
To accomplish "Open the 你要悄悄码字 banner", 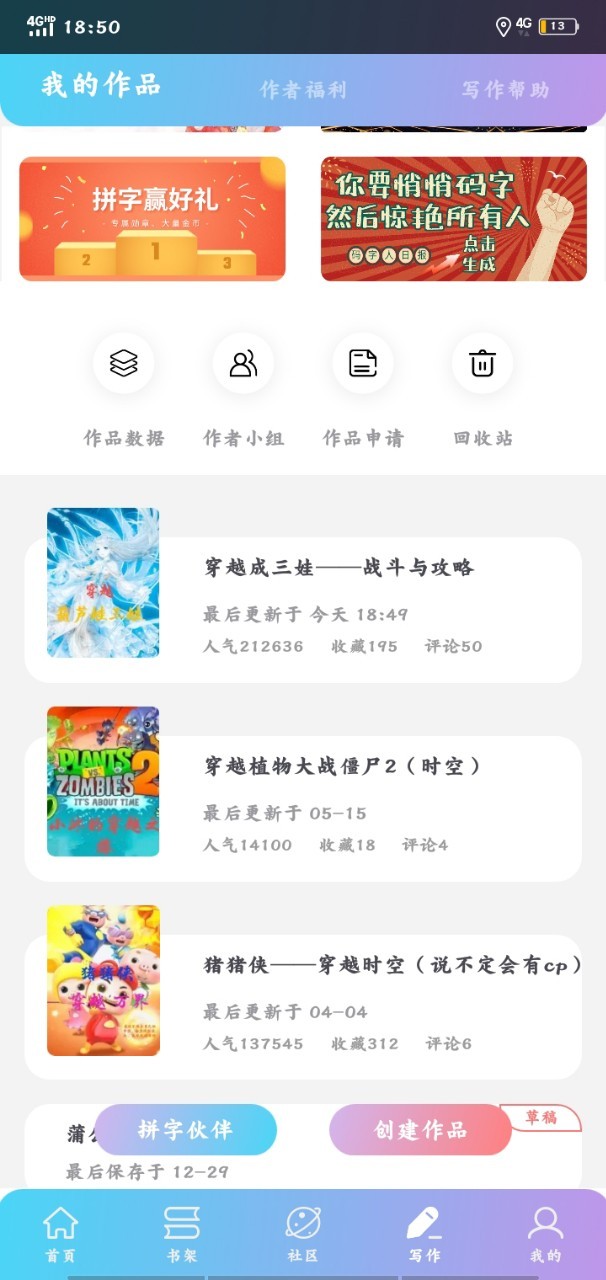I will click(454, 219).
